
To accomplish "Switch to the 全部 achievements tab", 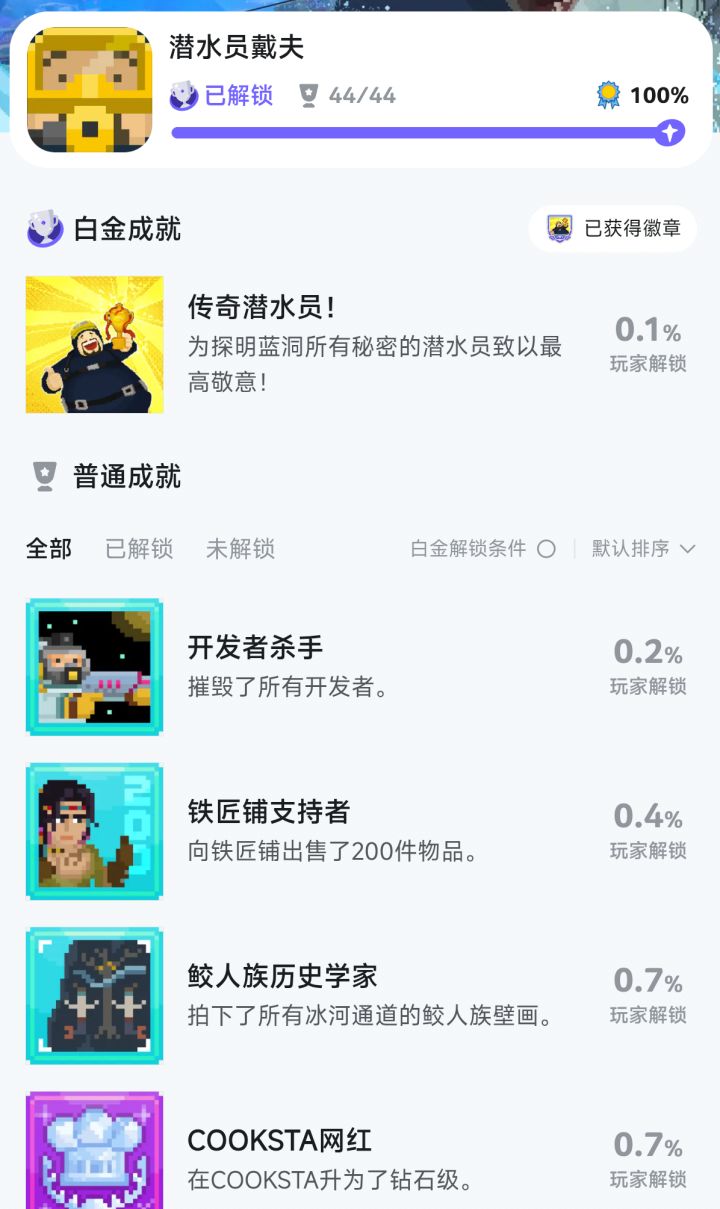I will pos(49,548).
